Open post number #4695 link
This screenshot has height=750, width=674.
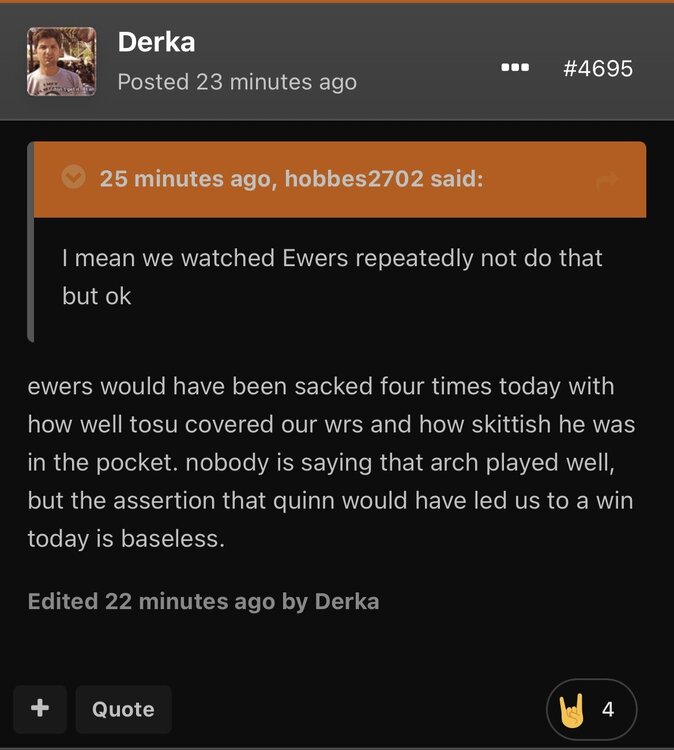click(x=598, y=68)
